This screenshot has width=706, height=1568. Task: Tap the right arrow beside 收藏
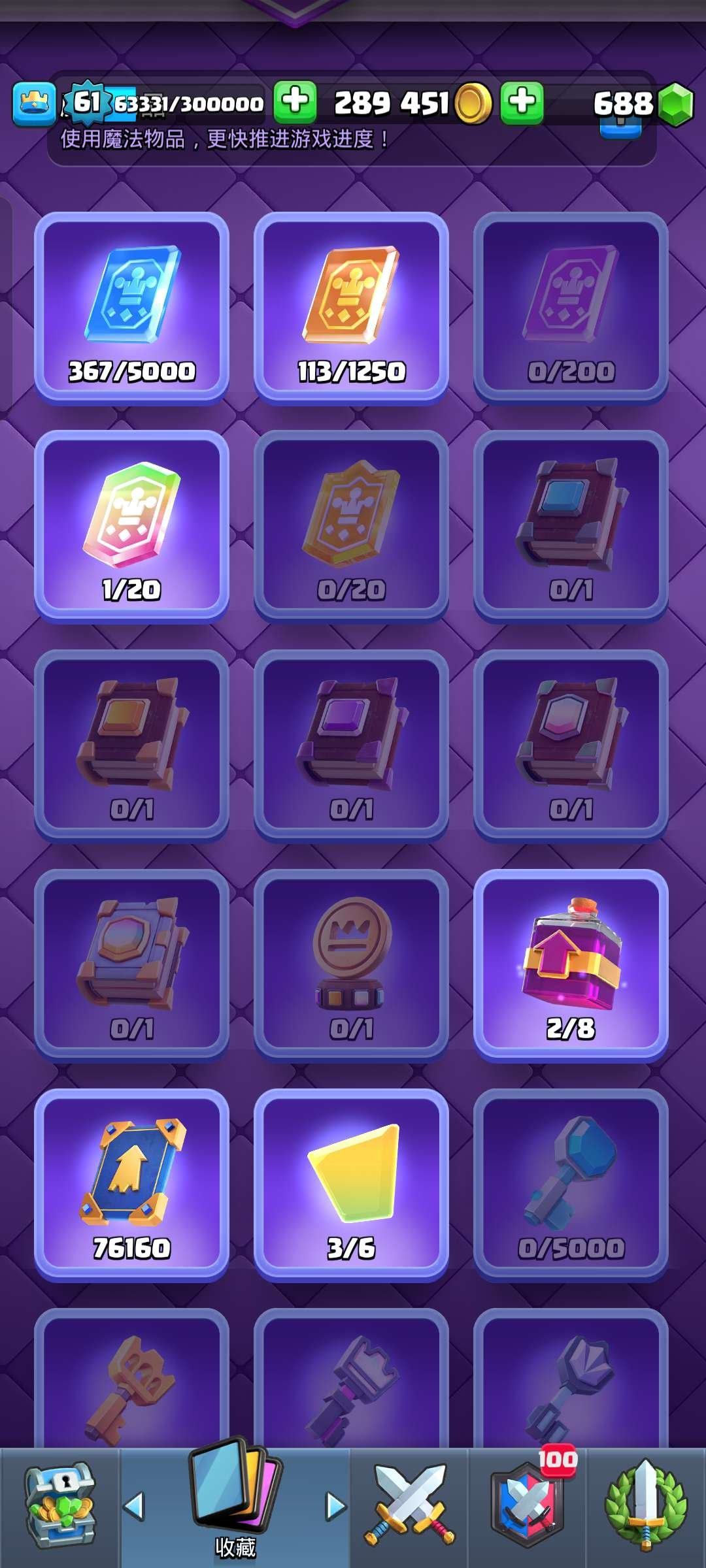(336, 1507)
